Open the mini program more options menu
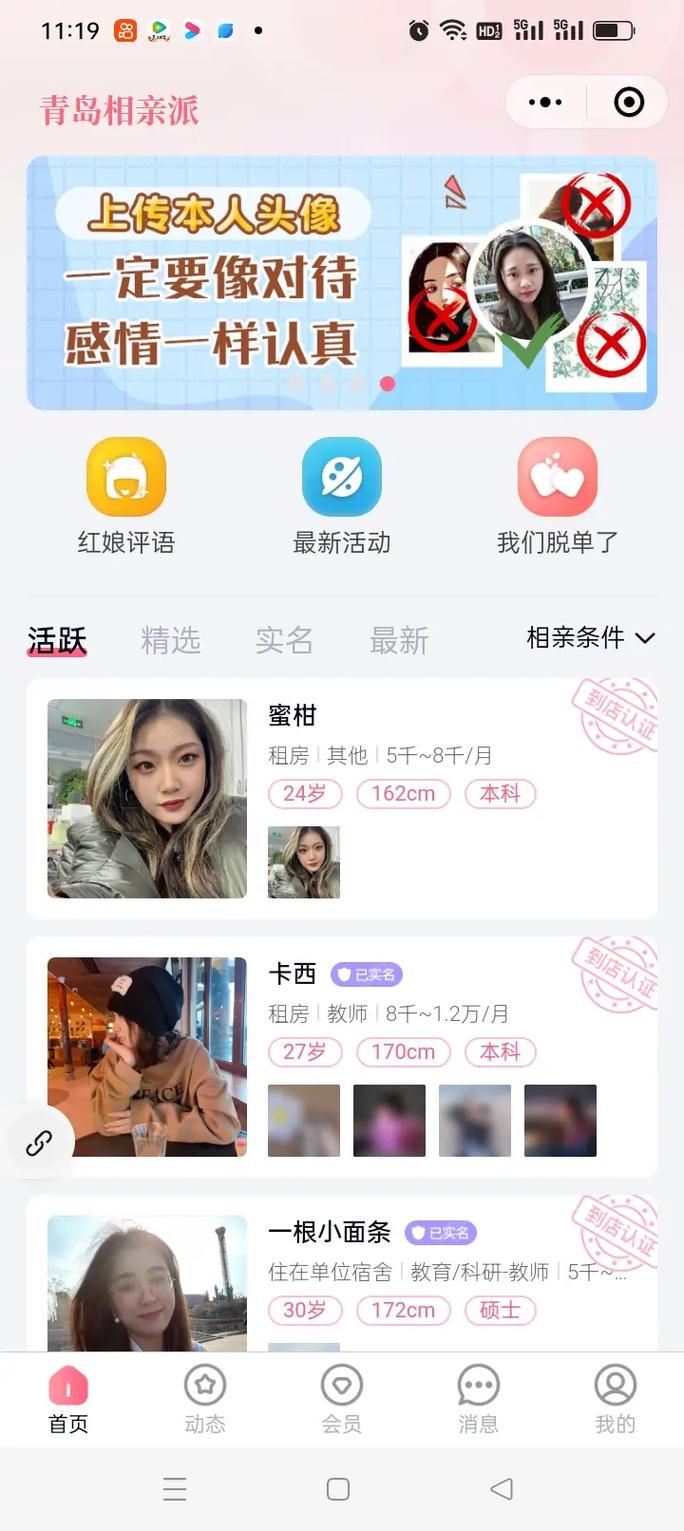 click(545, 102)
